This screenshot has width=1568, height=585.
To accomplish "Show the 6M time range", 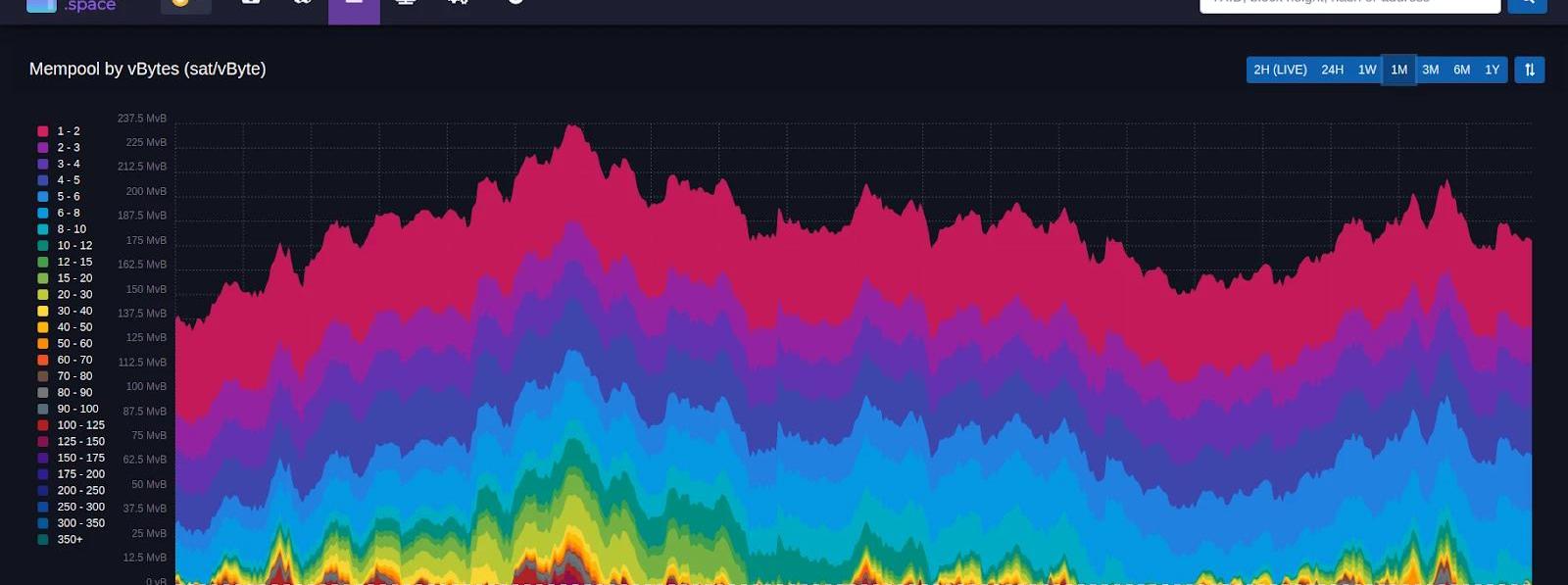I will 1461,70.
